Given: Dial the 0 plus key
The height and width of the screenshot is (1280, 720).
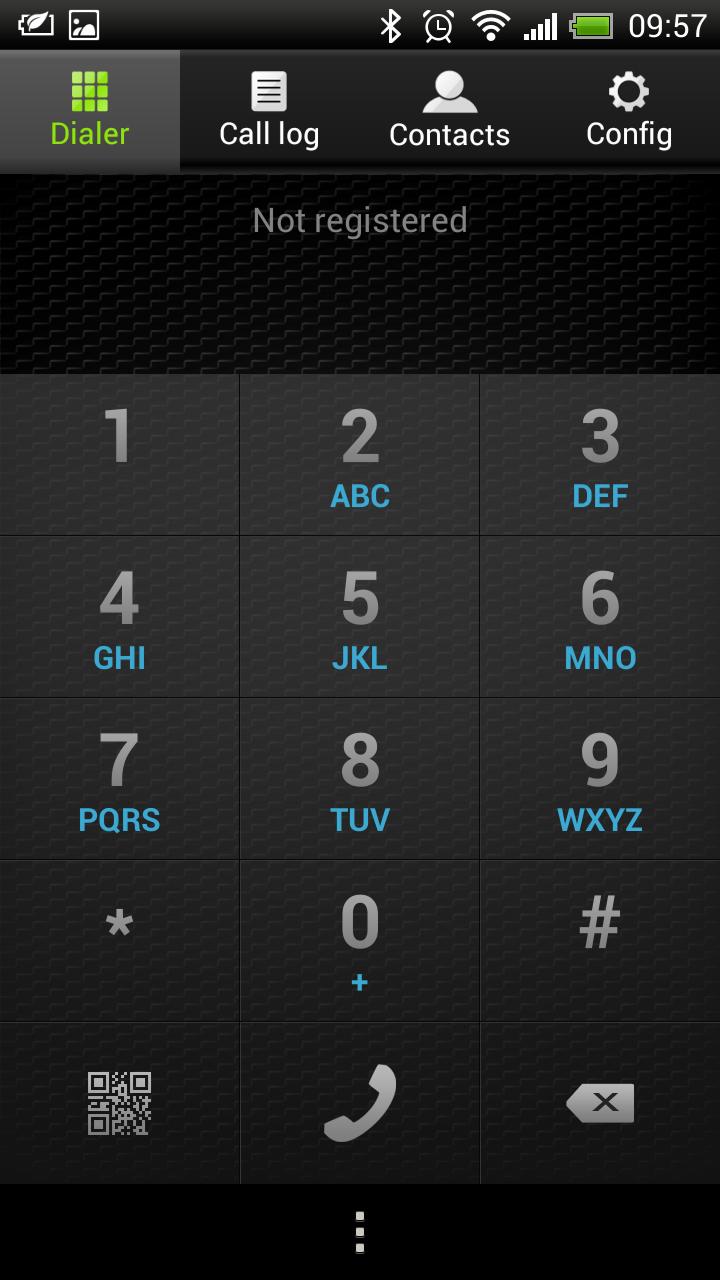Looking at the screenshot, I should pyautogui.click(x=360, y=940).
